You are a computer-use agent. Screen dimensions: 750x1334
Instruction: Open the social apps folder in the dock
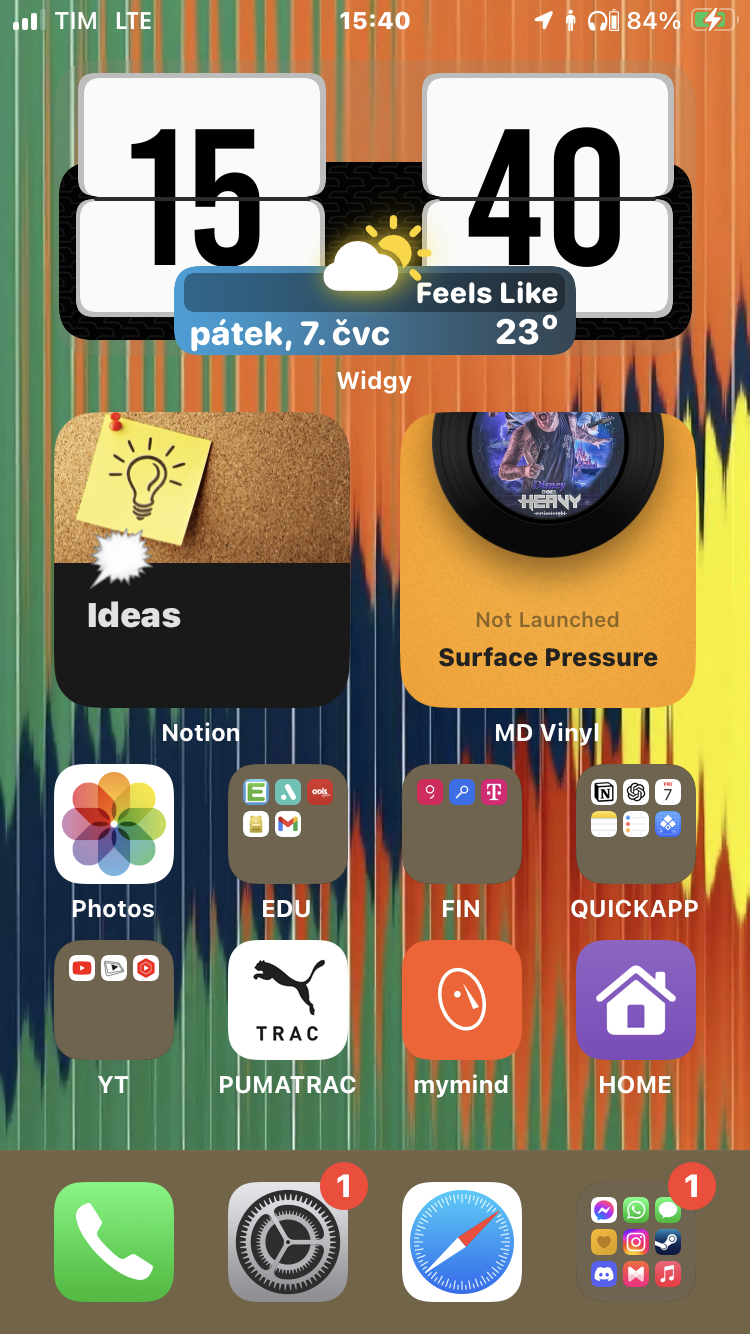tap(635, 1242)
